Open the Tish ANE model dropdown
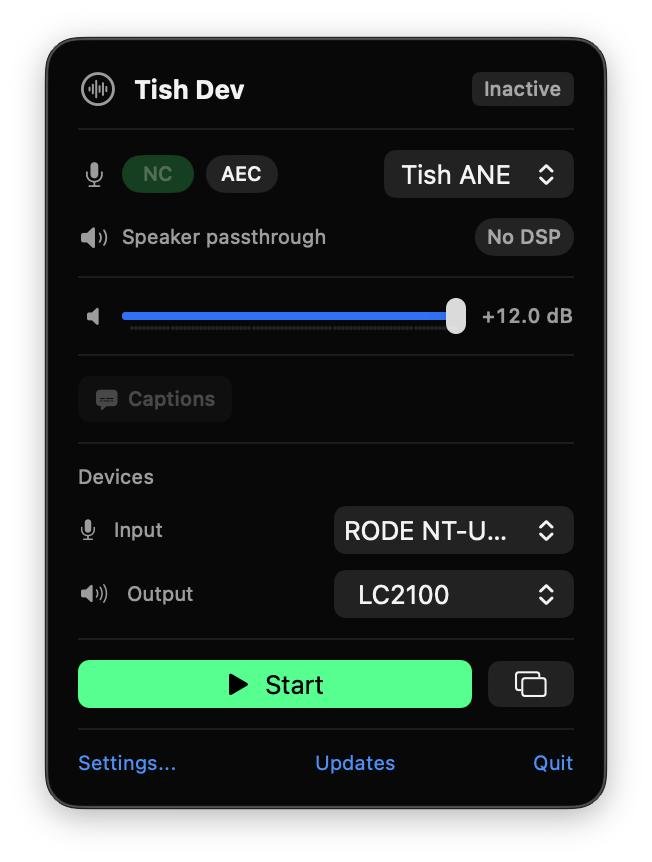This screenshot has height=862, width=652. pyautogui.click(x=478, y=174)
